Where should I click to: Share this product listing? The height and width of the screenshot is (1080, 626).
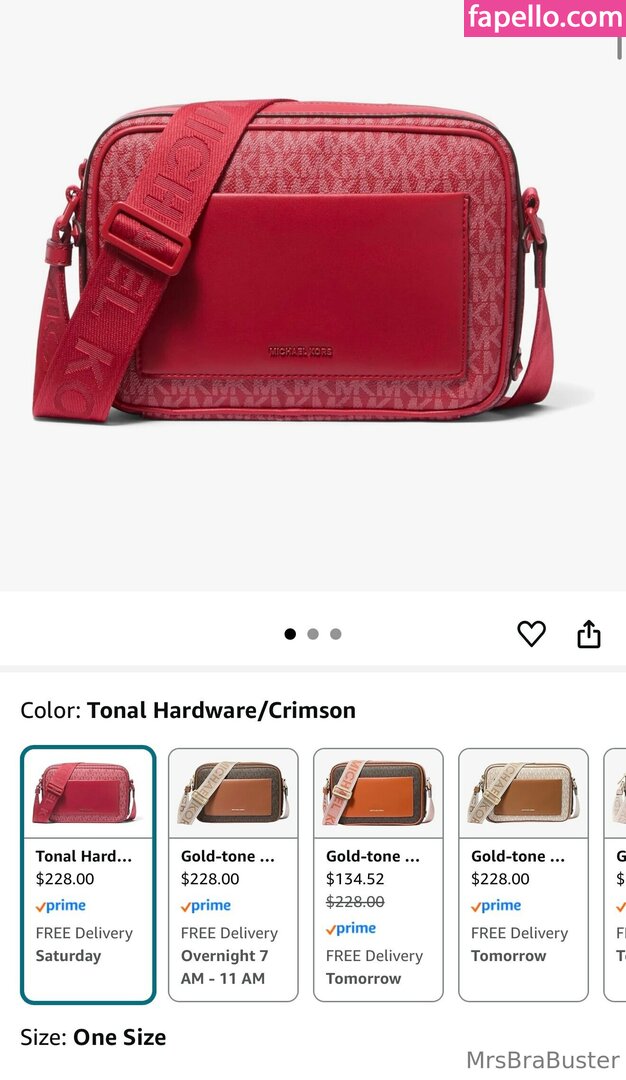click(589, 633)
